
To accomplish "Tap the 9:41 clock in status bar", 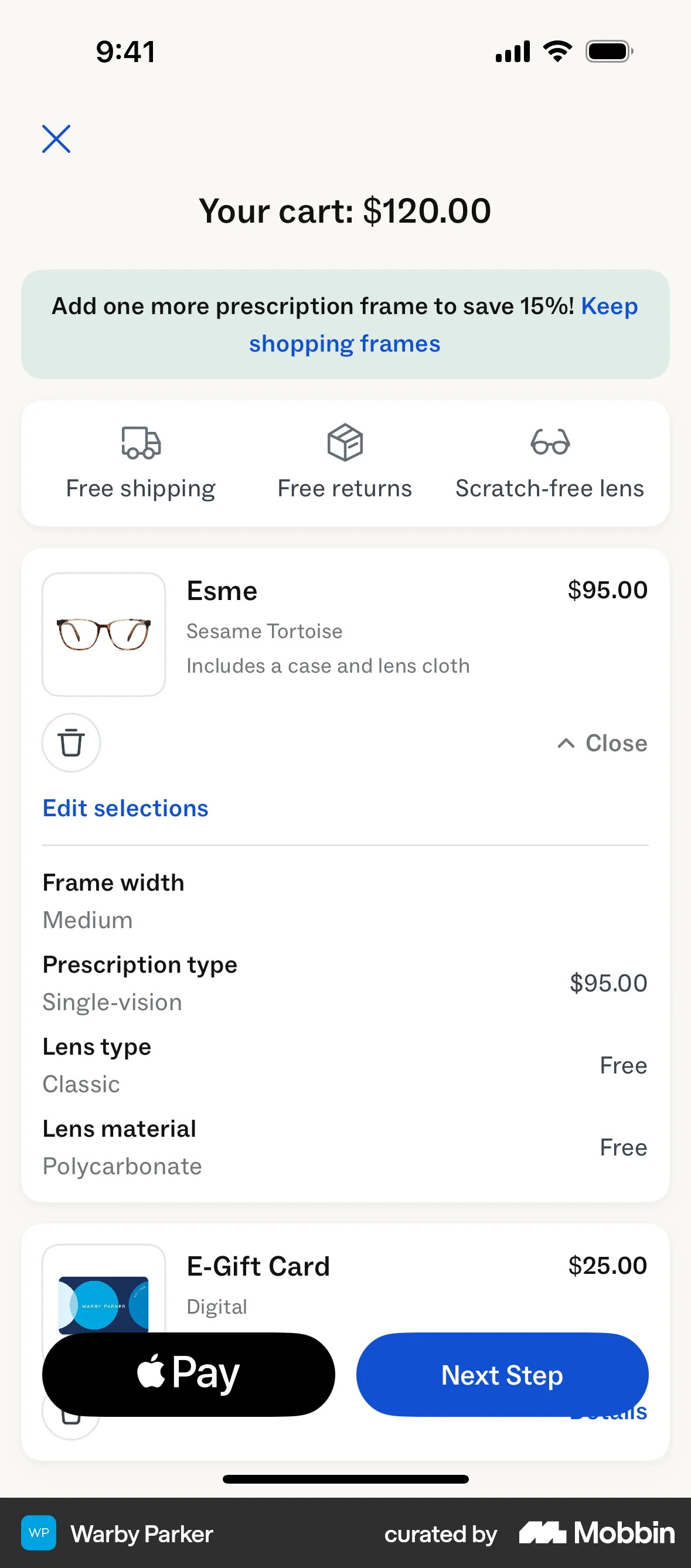I will (127, 51).
